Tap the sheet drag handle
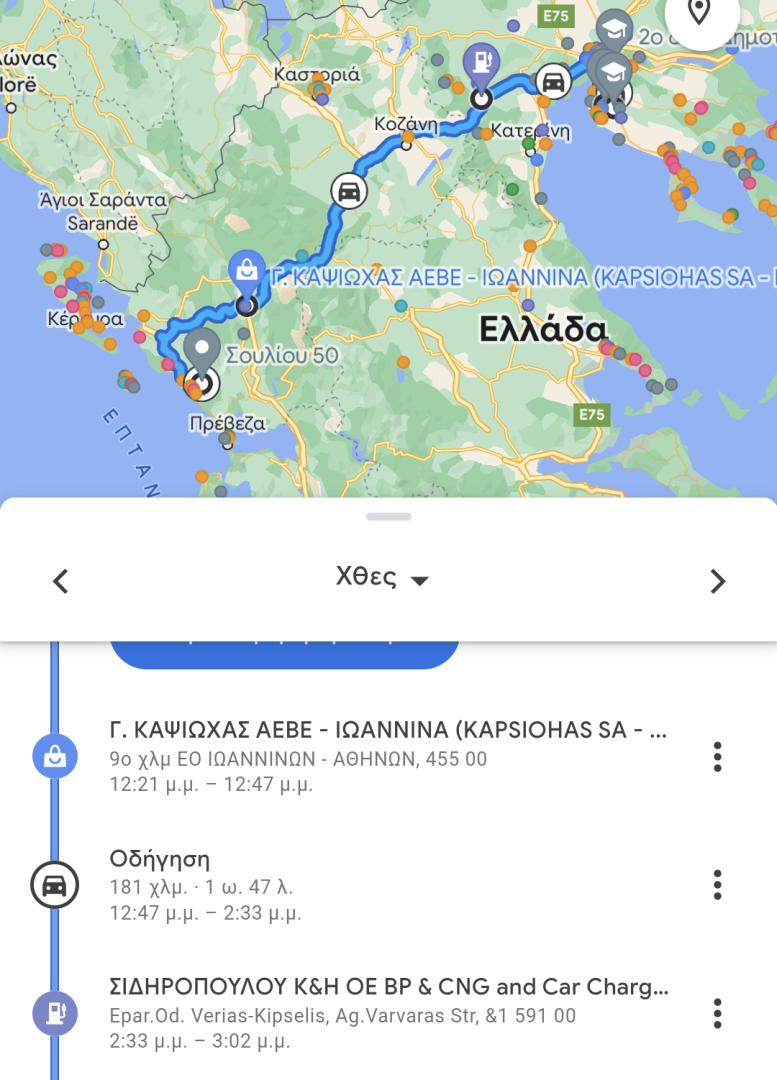The image size is (777, 1080). (x=389, y=517)
